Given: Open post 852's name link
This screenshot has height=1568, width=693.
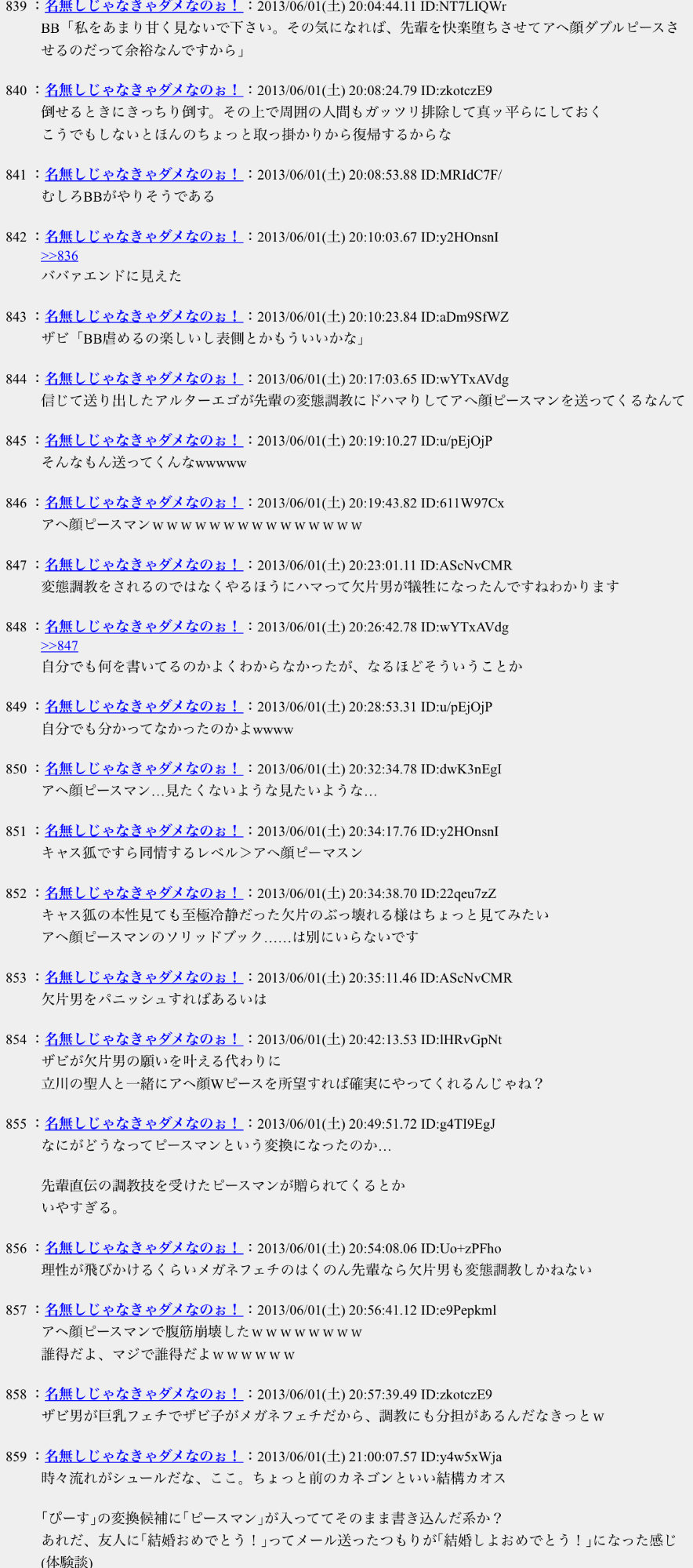Looking at the screenshot, I should pos(143,893).
